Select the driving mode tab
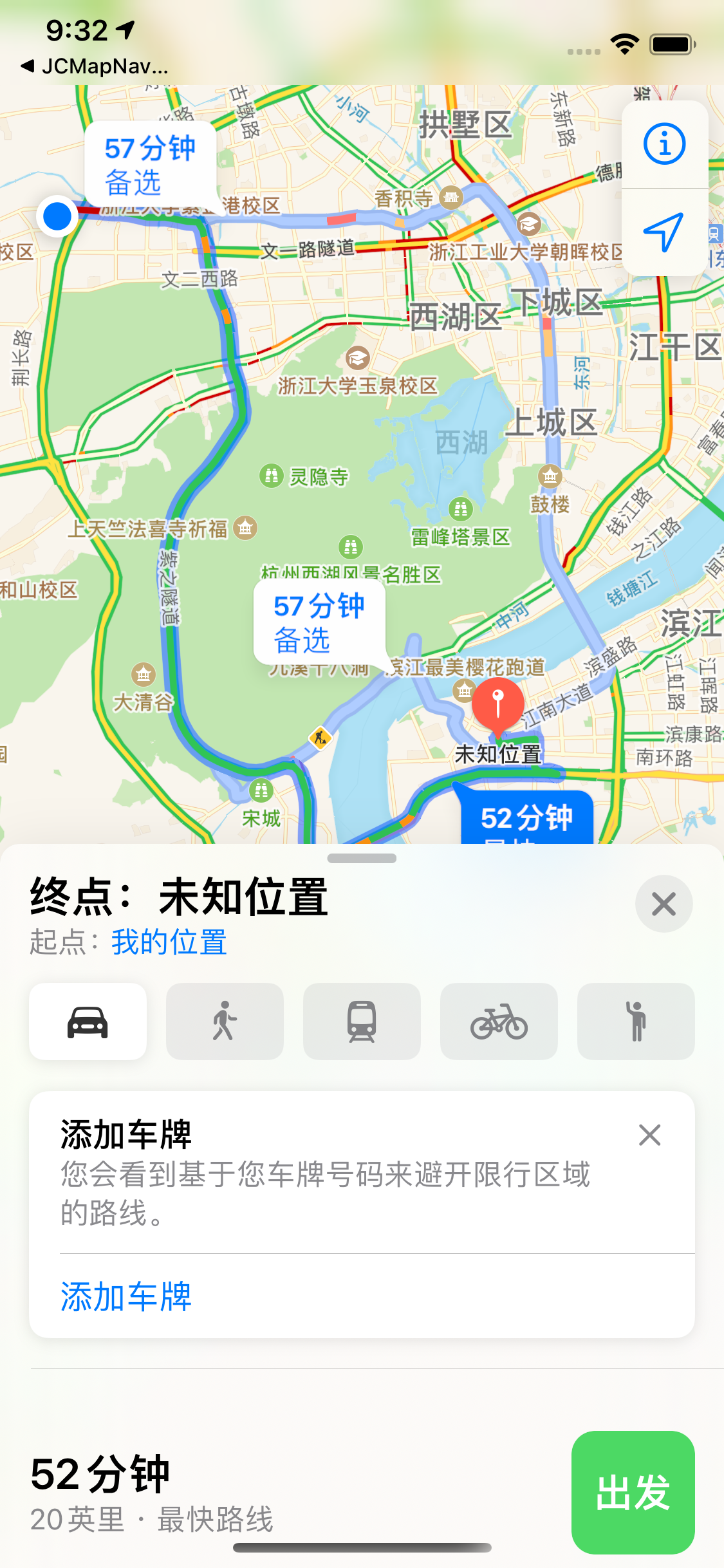 pyautogui.click(x=88, y=1022)
